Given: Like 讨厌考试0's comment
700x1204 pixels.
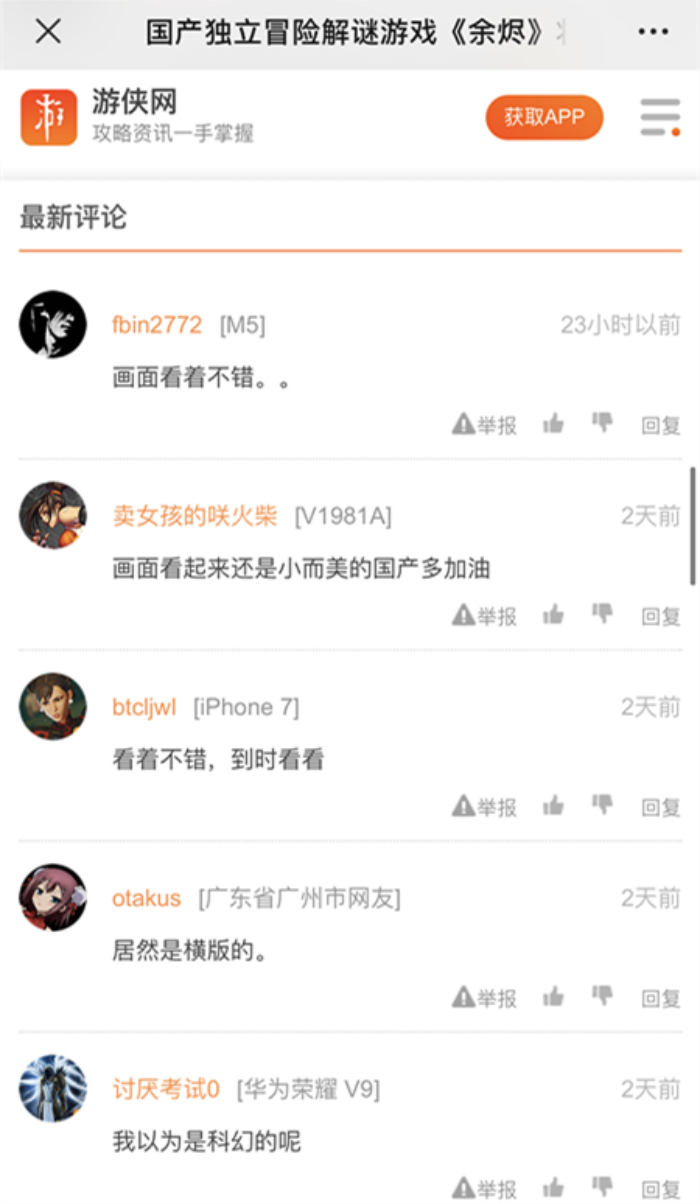Looking at the screenshot, I should coord(553,1187).
